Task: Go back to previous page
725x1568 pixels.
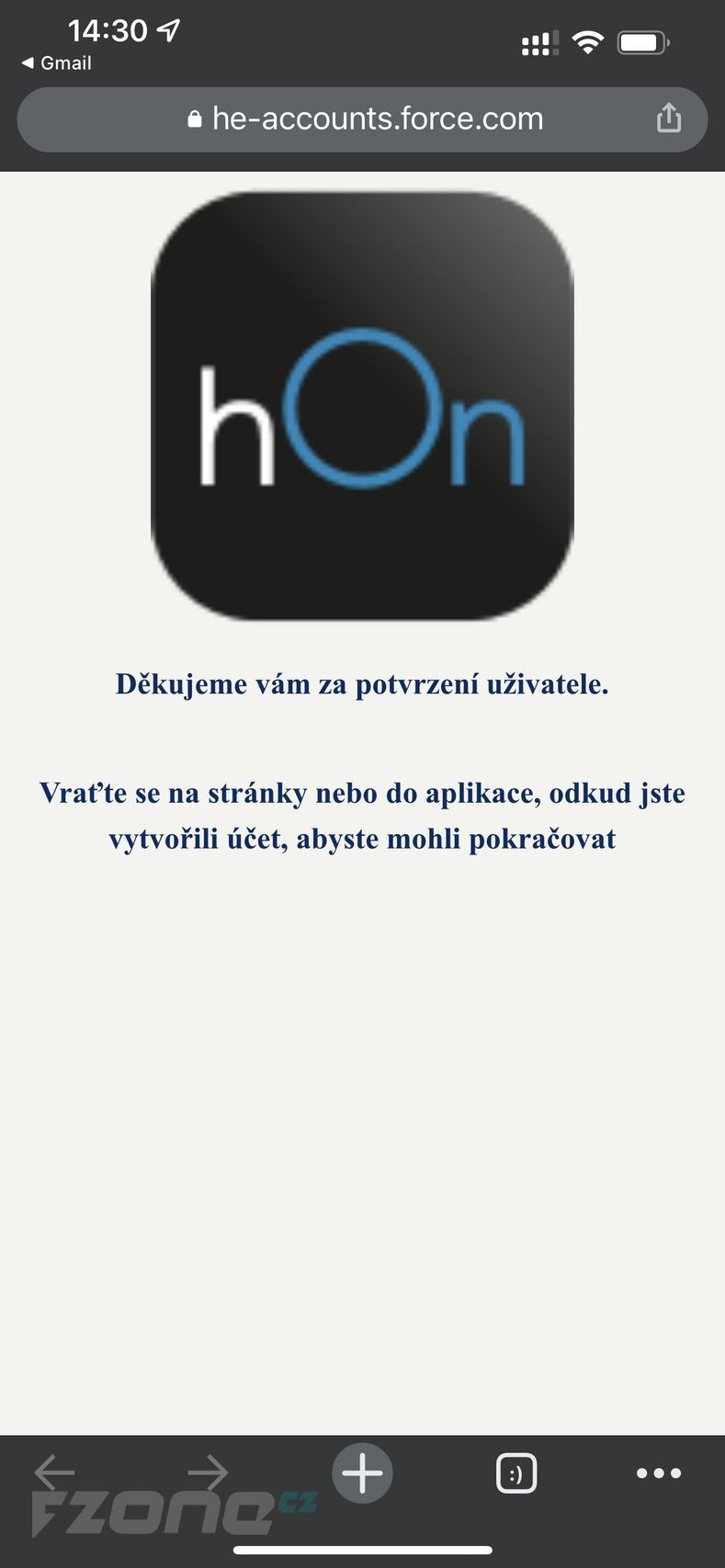Action: 55,1472
